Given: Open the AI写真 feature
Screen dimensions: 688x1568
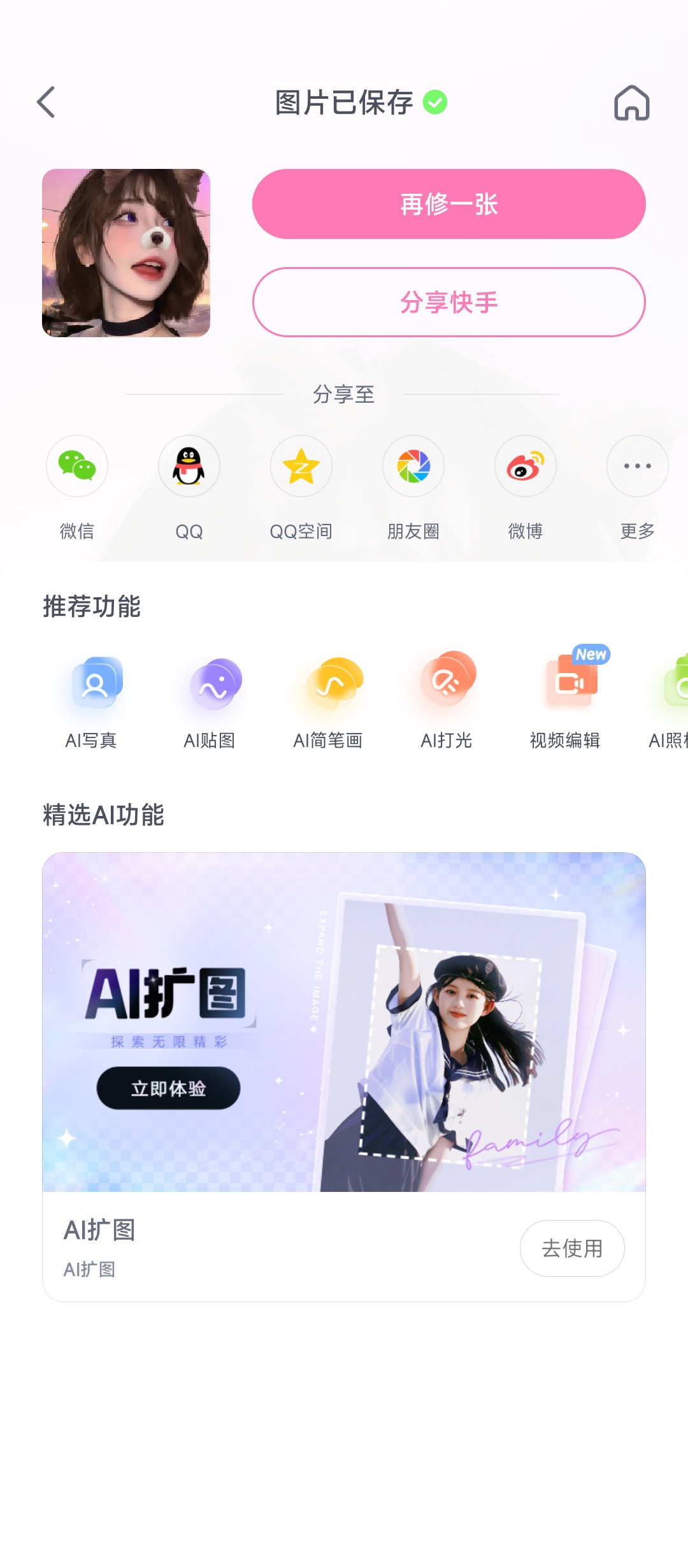Looking at the screenshot, I should click(x=91, y=701).
